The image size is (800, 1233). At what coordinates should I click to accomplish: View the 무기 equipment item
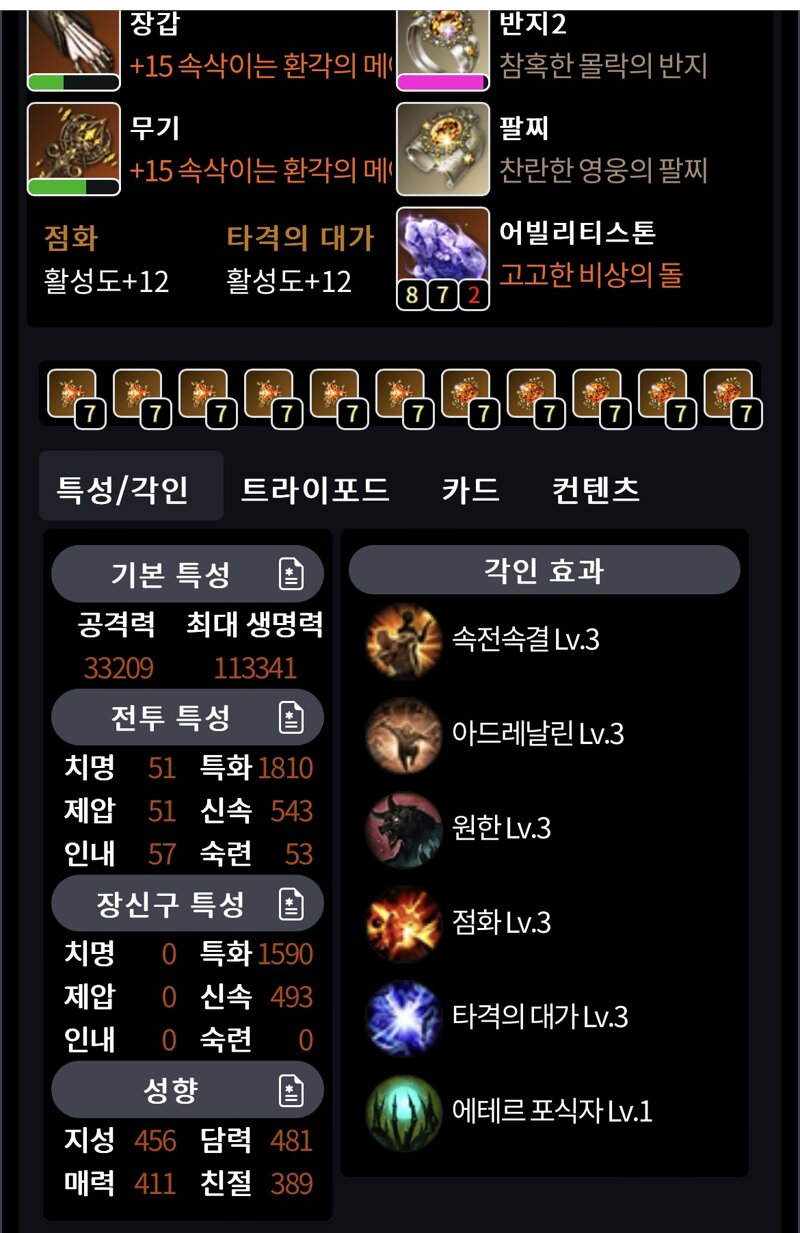(x=74, y=148)
